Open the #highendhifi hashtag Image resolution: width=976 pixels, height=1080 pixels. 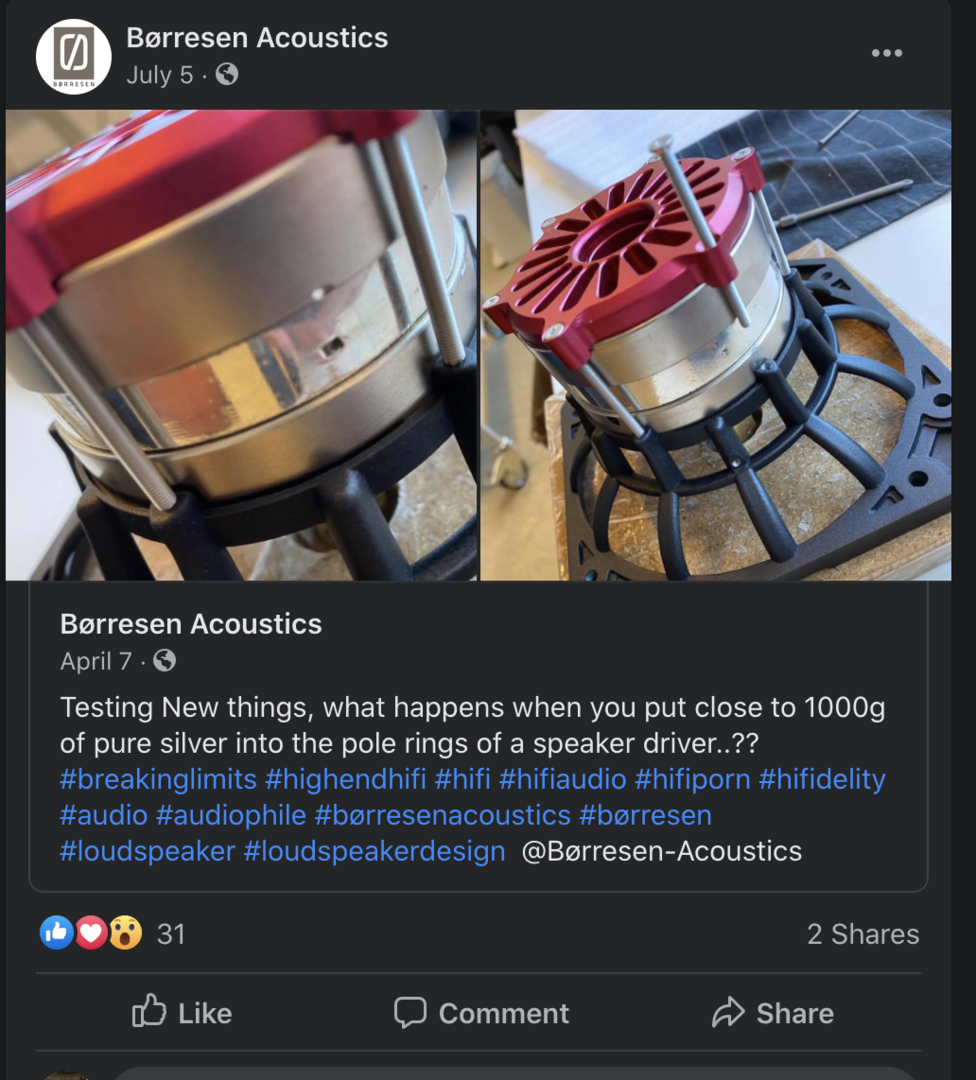click(x=345, y=779)
